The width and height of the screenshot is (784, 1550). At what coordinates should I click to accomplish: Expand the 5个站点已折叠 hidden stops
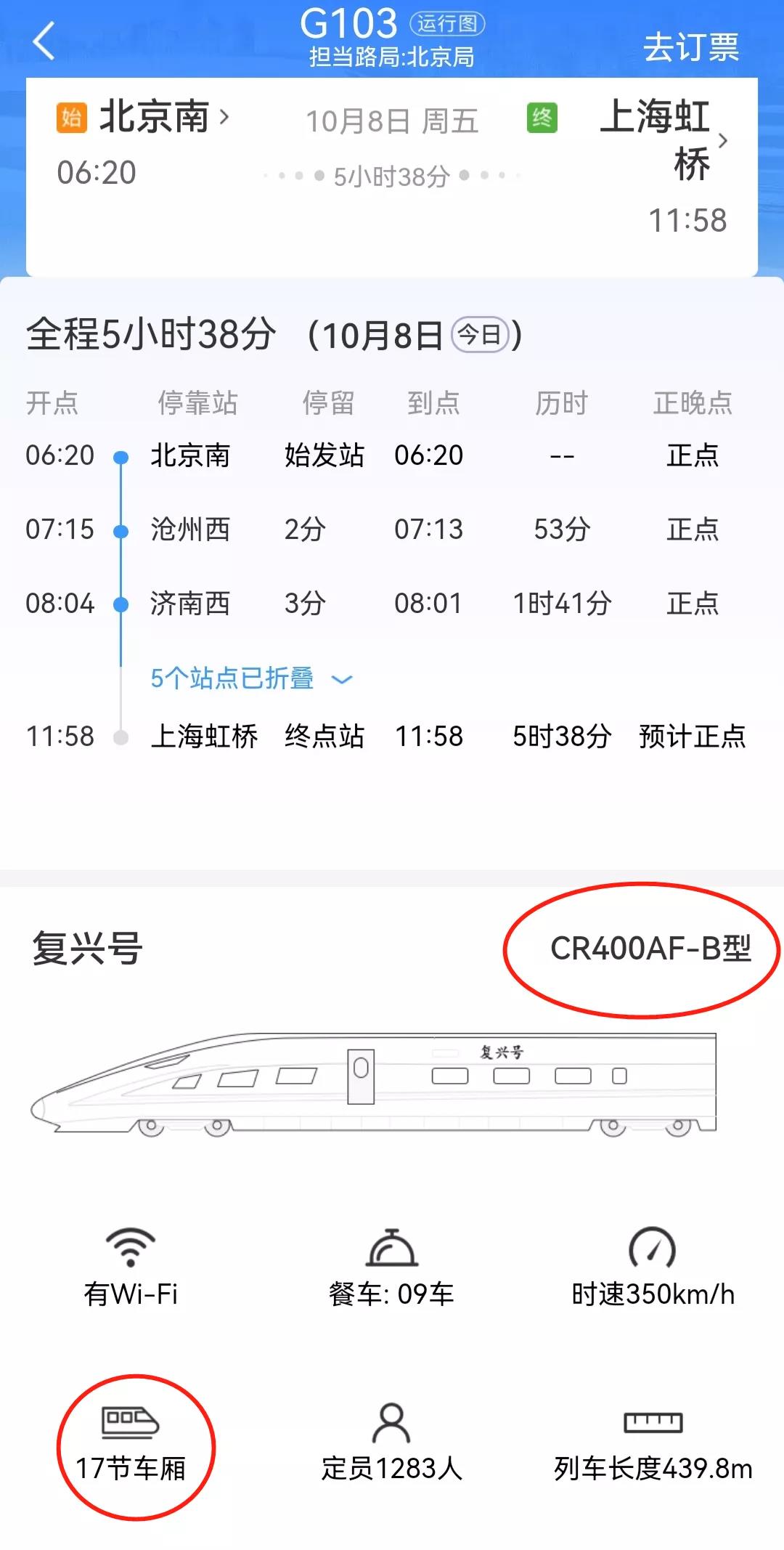click(x=250, y=678)
